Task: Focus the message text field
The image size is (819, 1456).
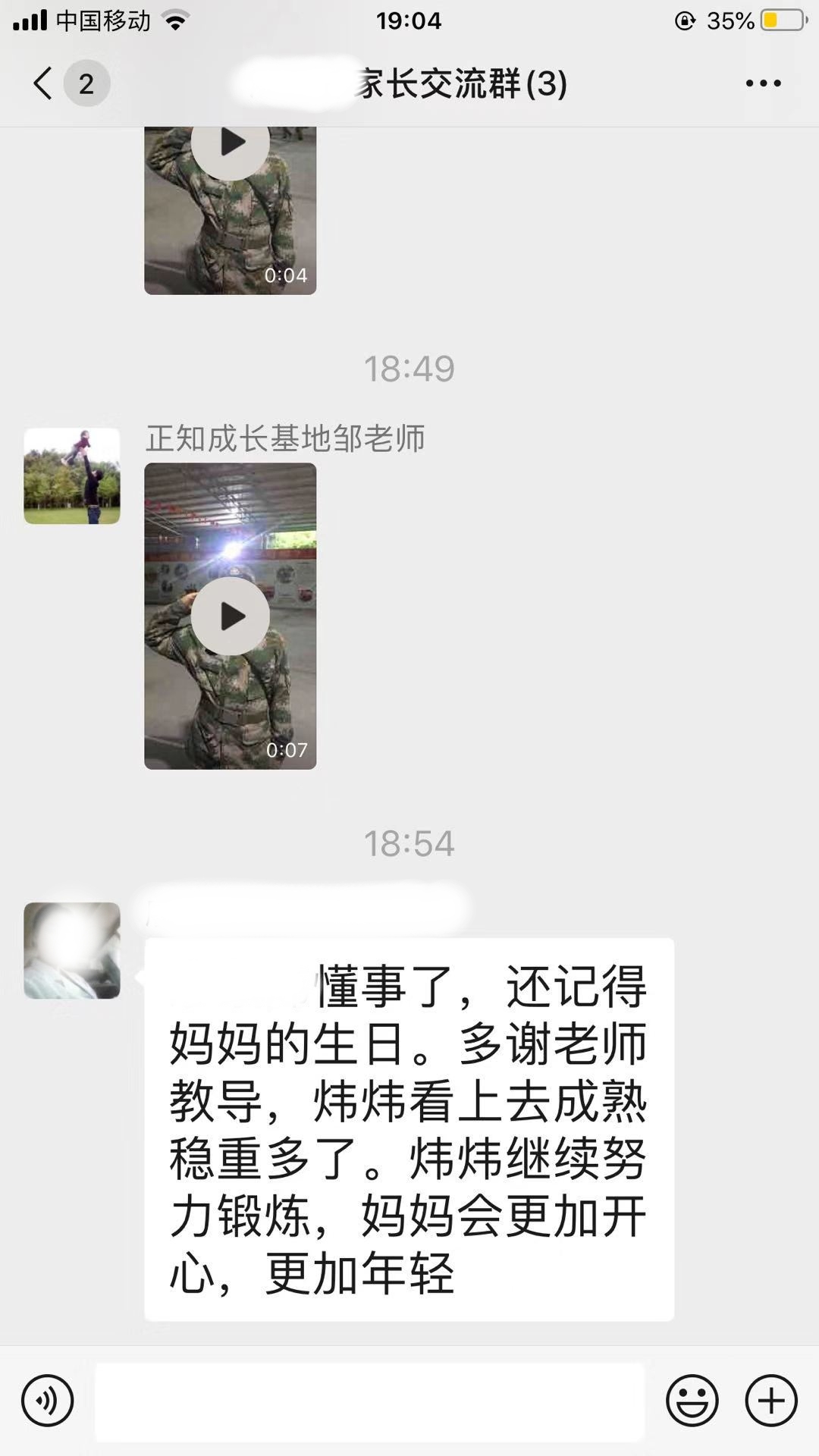Action: 369,1401
